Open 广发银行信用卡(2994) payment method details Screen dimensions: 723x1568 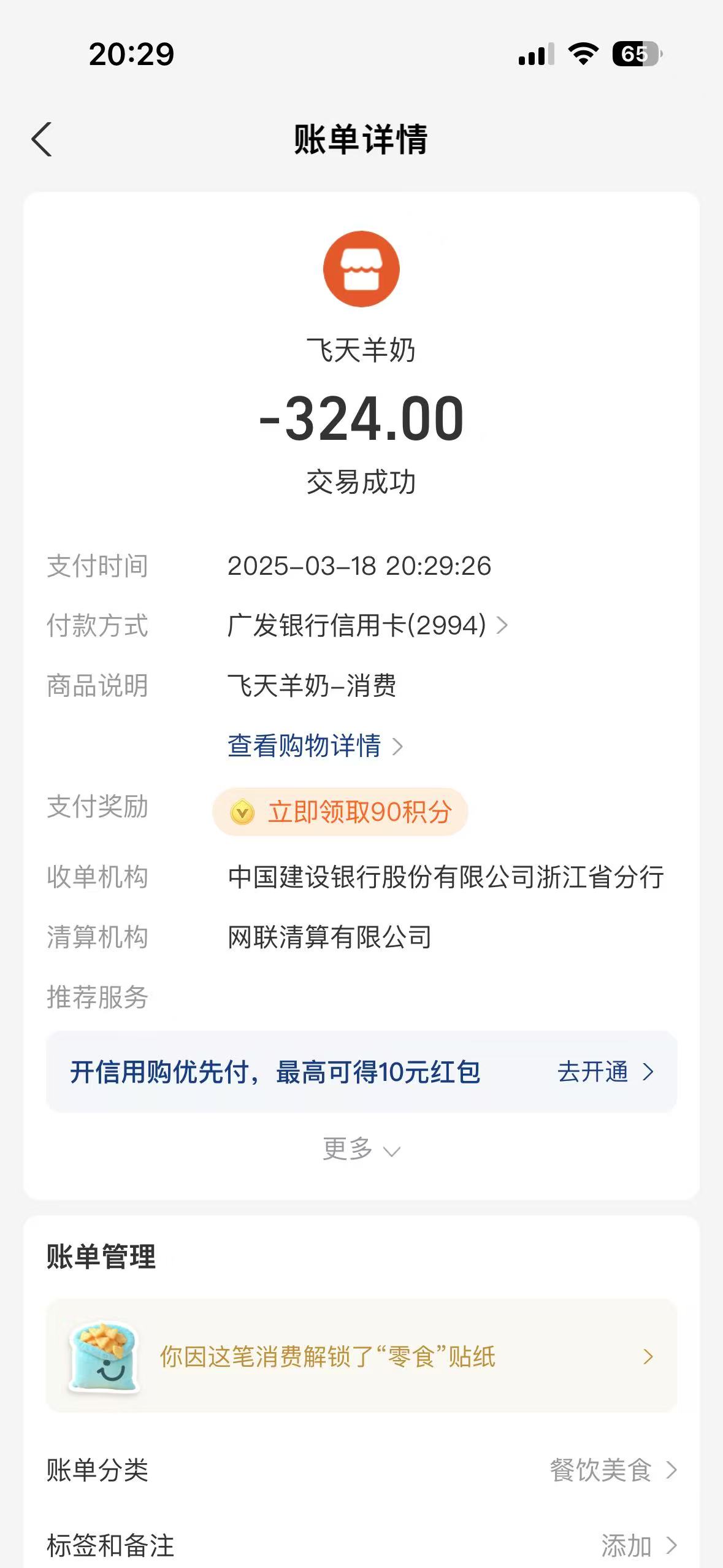pyautogui.click(x=367, y=626)
